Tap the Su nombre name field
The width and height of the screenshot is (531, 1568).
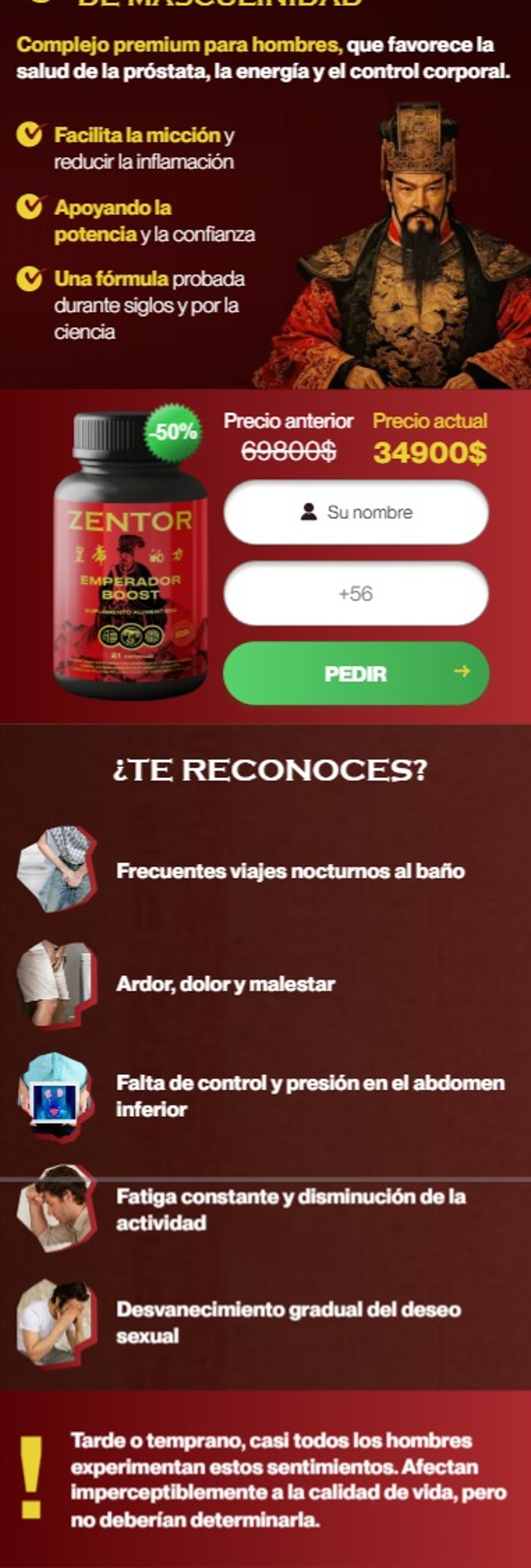click(356, 512)
